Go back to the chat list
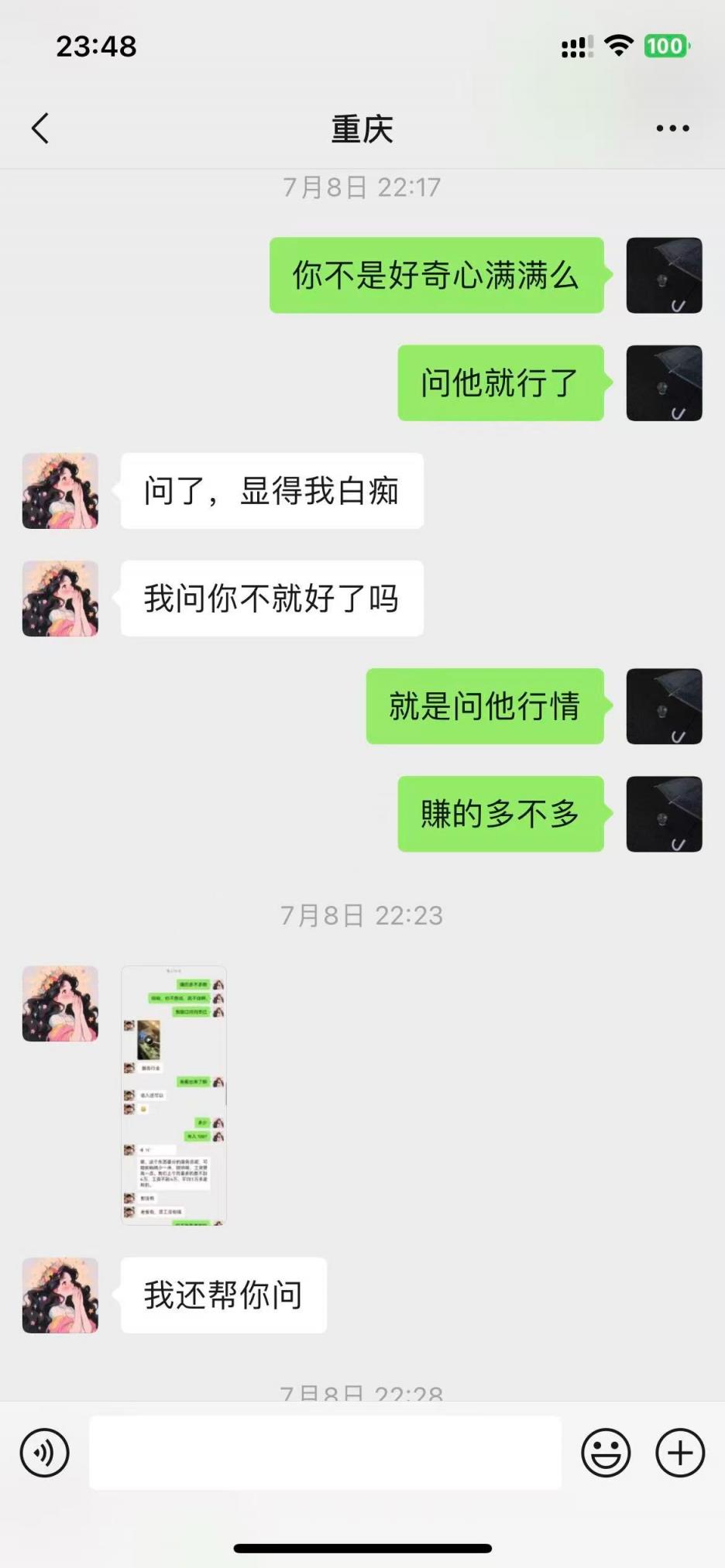The width and height of the screenshot is (725, 1568). pyautogui.click(x=40, y=129)
